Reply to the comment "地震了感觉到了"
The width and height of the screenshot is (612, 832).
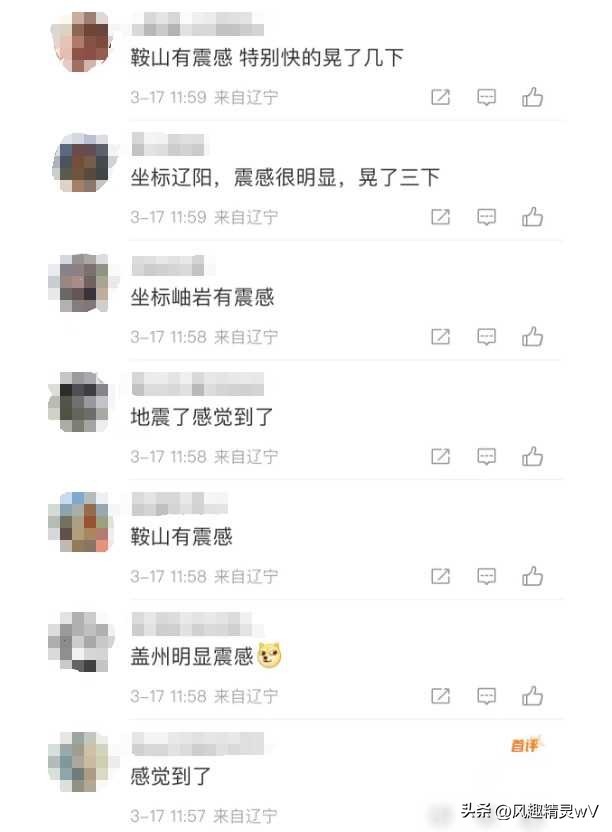pos(487,456)
